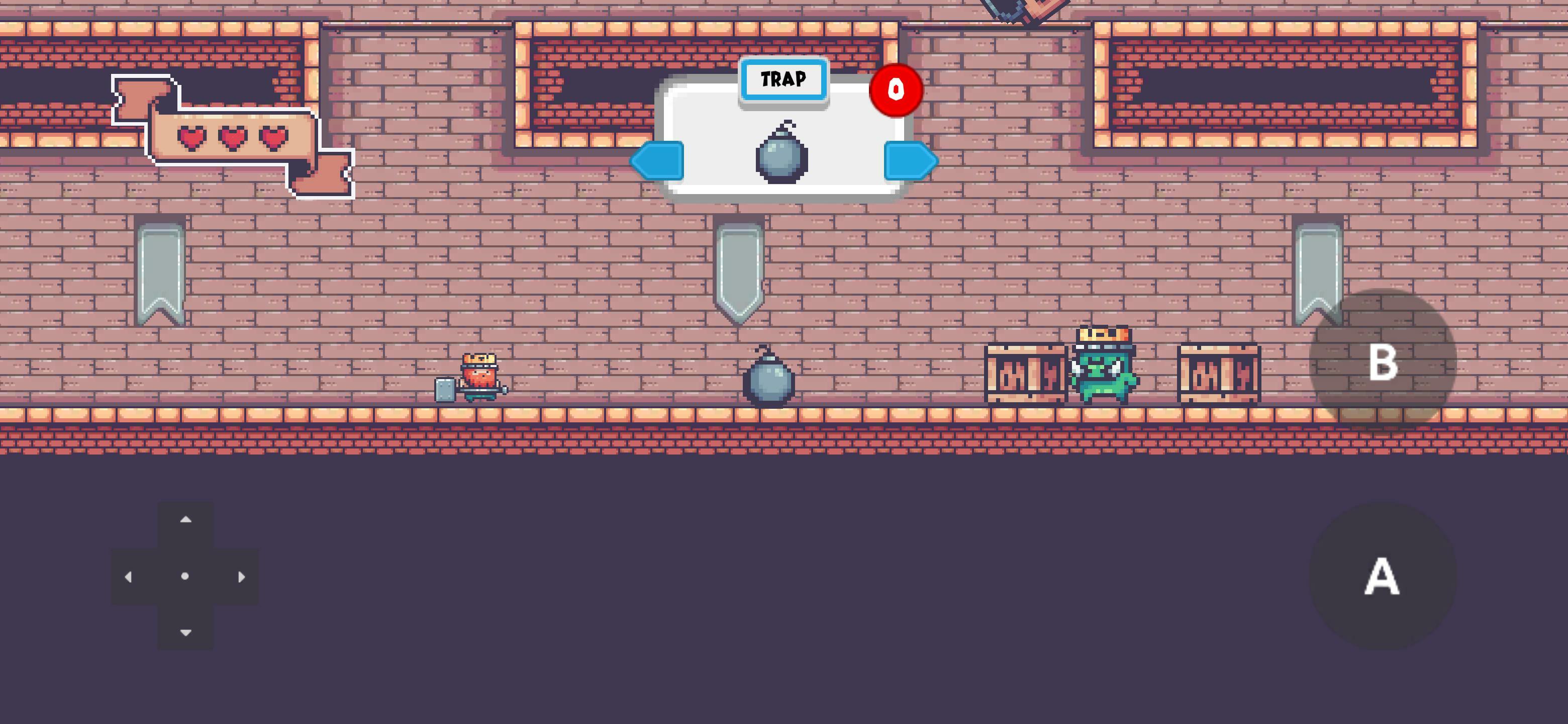Tap the D-pad up arrow
The width and height of the screenshot is (1568, 724).
[185, 519]
